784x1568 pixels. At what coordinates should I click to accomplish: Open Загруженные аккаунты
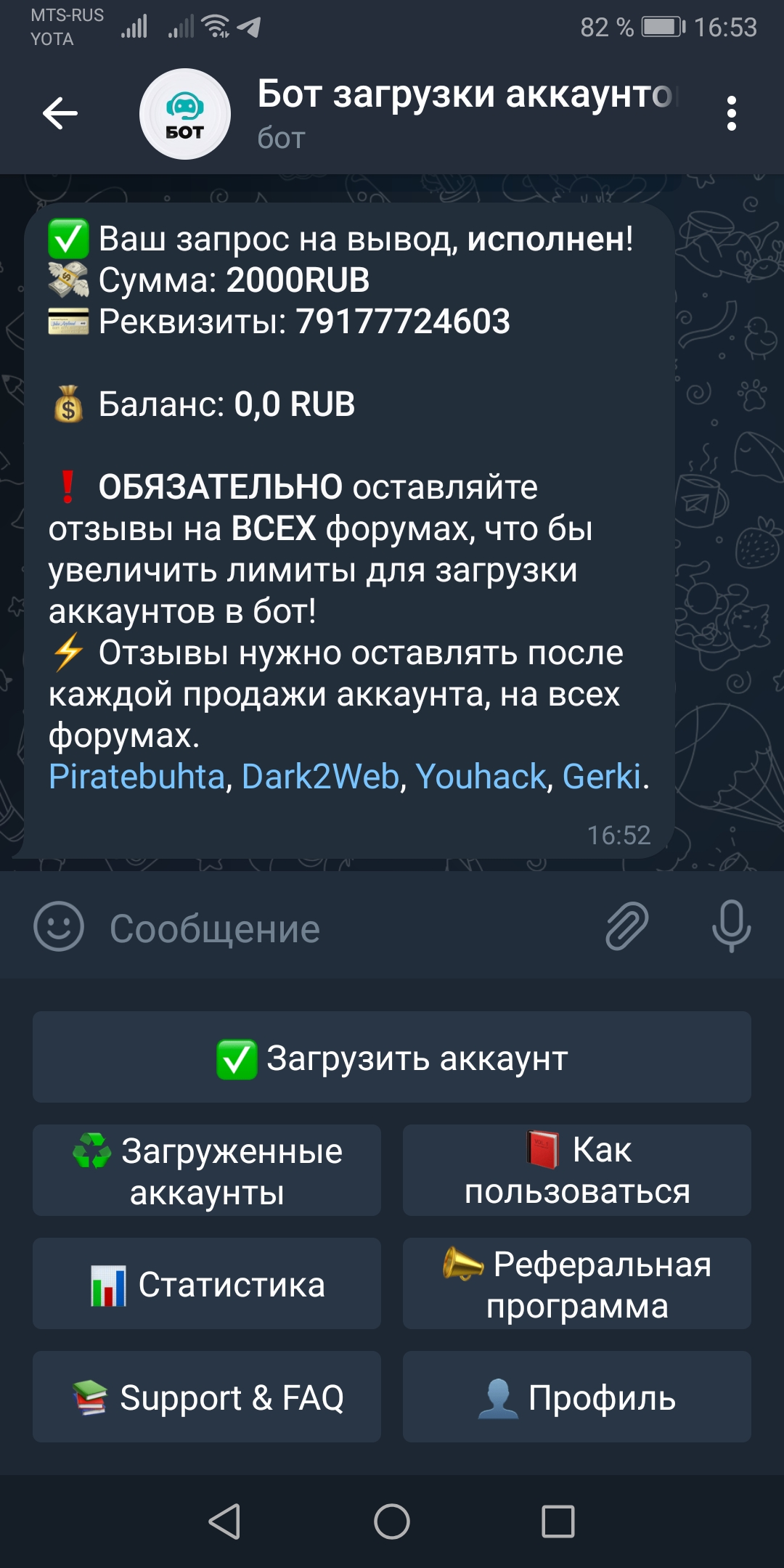(x=207, y=1170)
